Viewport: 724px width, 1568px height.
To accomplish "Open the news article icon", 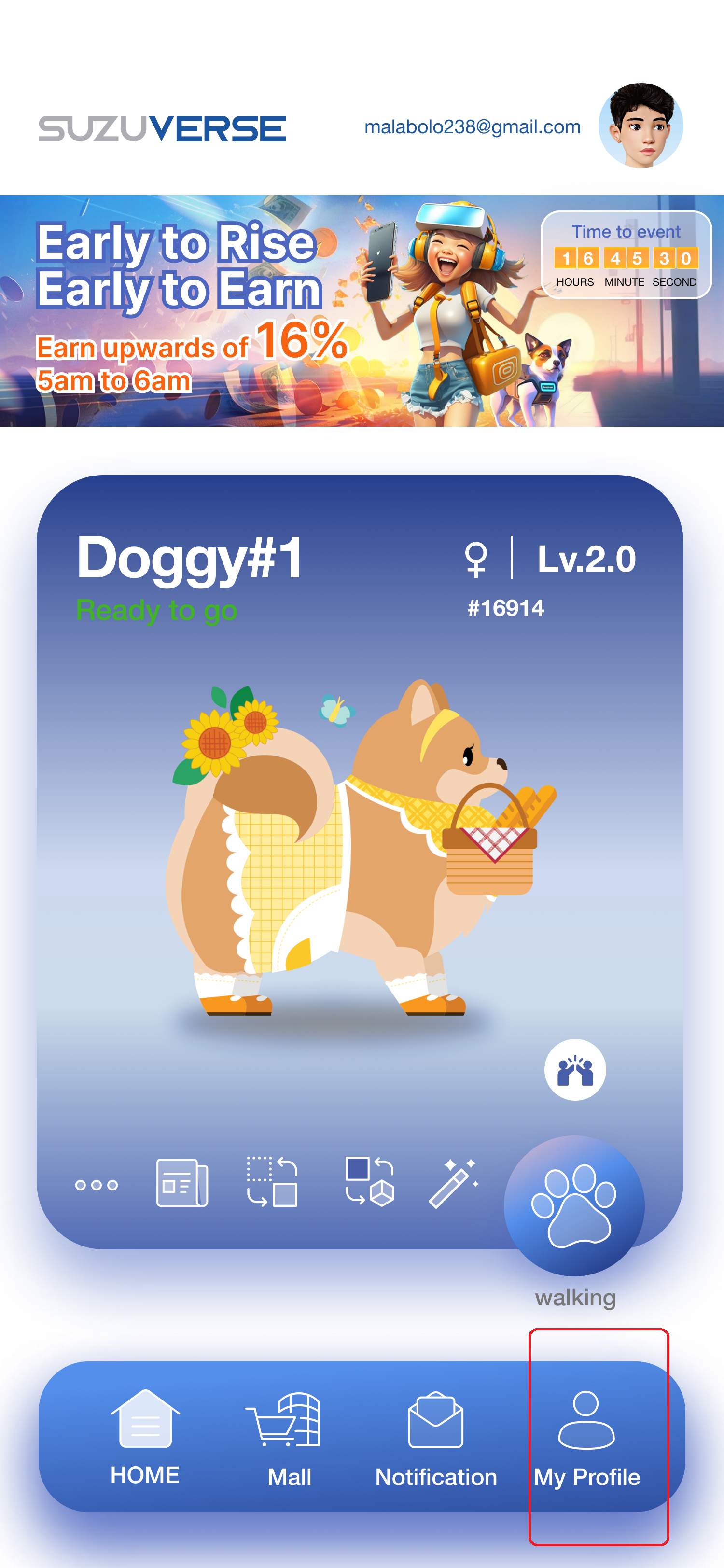I will click(182, 1182).
